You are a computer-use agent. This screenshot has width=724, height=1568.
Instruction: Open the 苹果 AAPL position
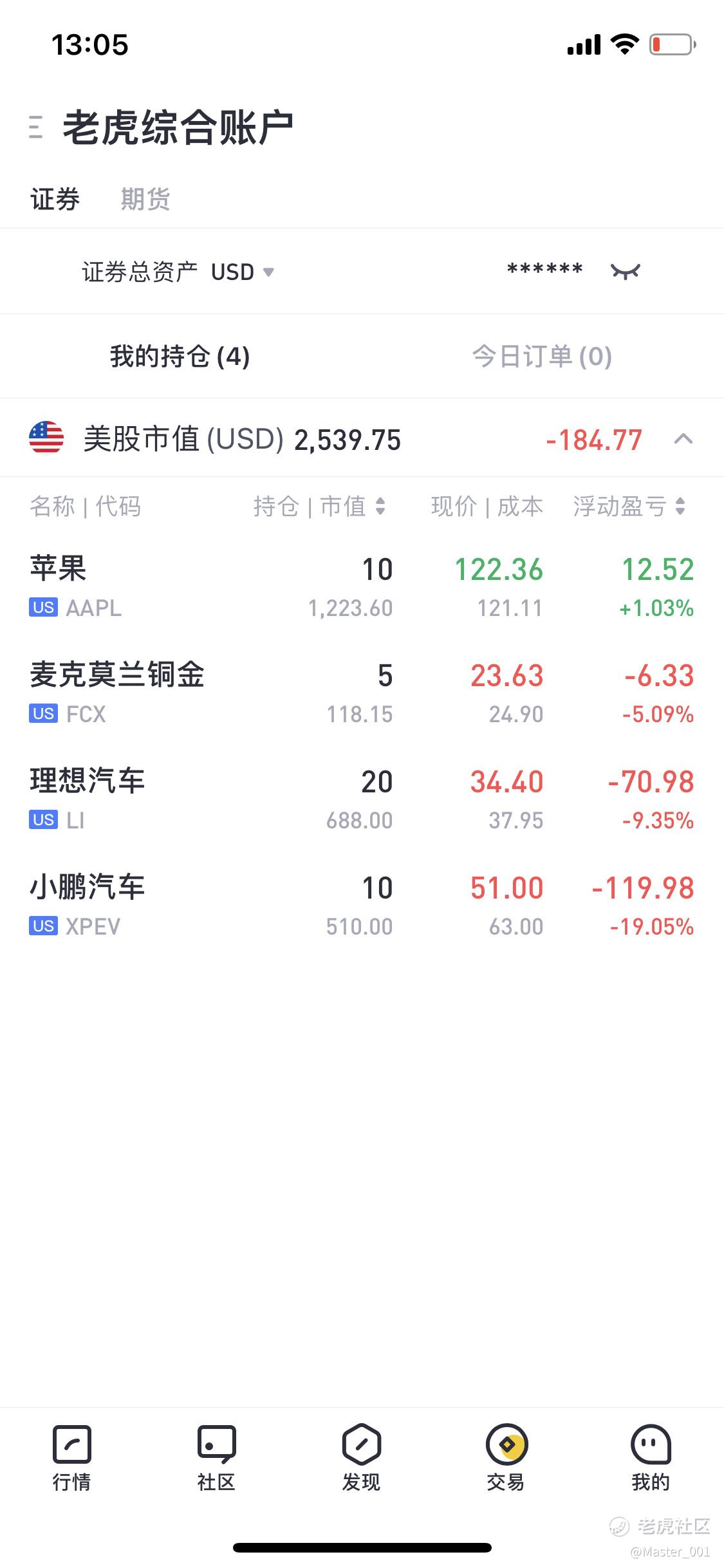(362, 586)
